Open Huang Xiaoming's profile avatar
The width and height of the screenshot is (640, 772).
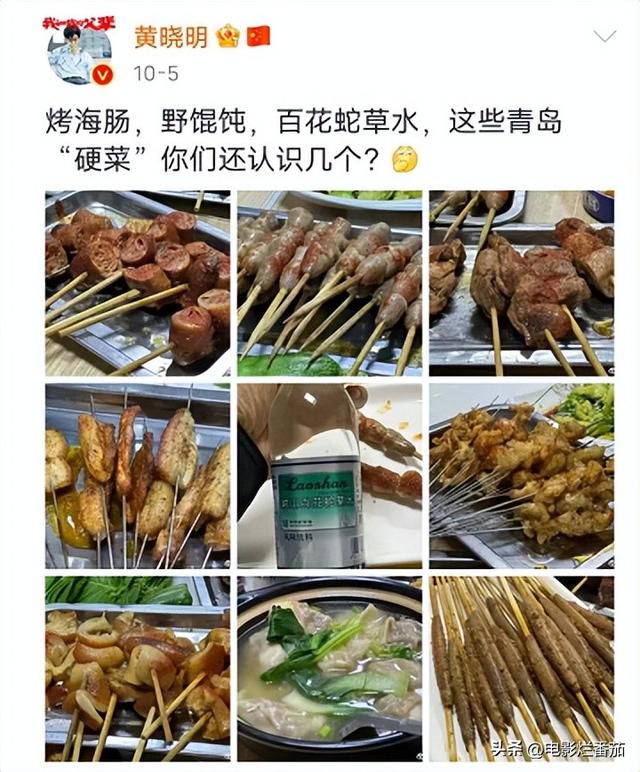(x=78, y=51)
